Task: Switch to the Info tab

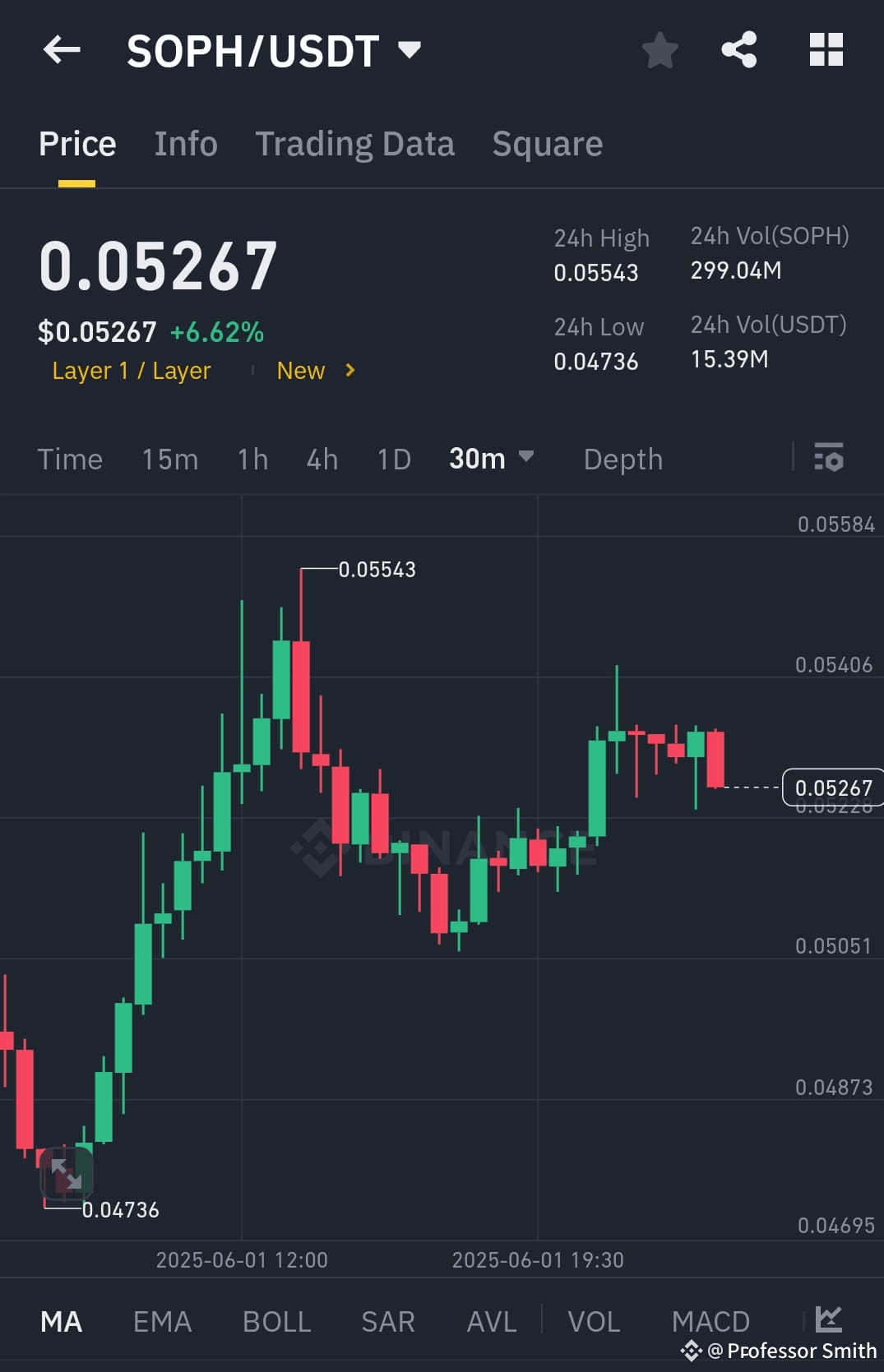Action: (185, 144)
